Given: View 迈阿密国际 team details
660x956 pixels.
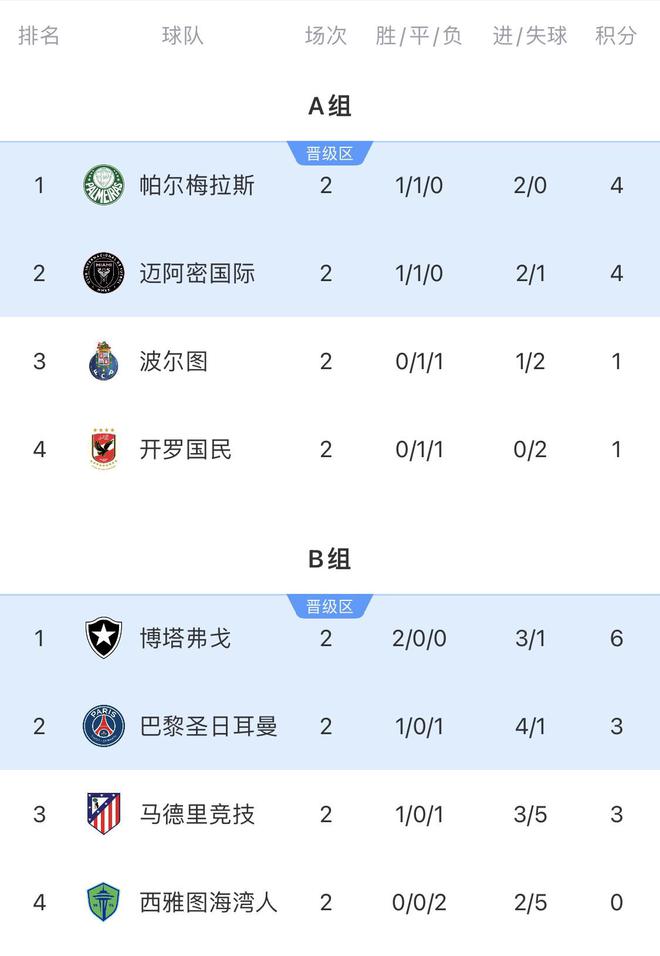Looking at the screenshot, I should [197, 274].
